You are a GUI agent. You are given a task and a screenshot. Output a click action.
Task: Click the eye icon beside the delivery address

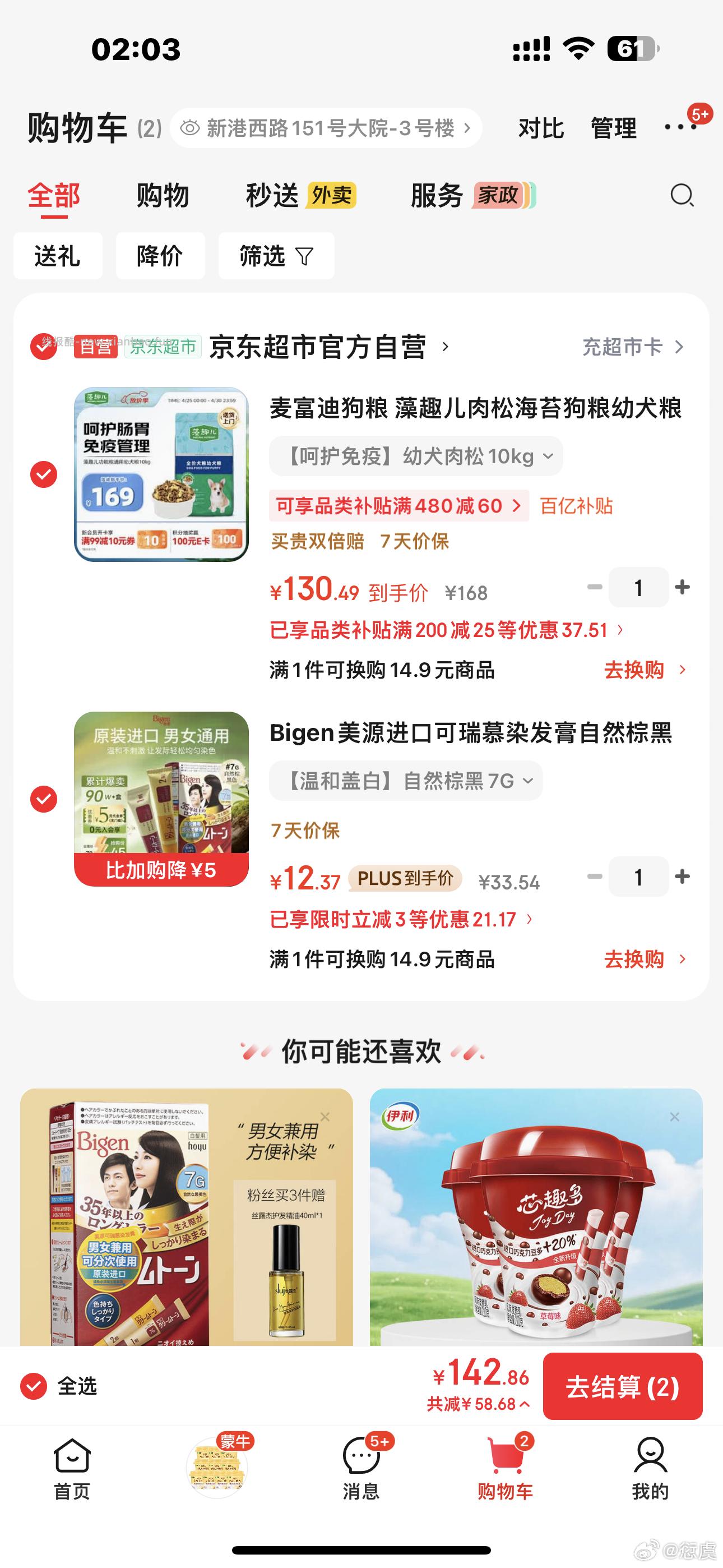[189, 128]
